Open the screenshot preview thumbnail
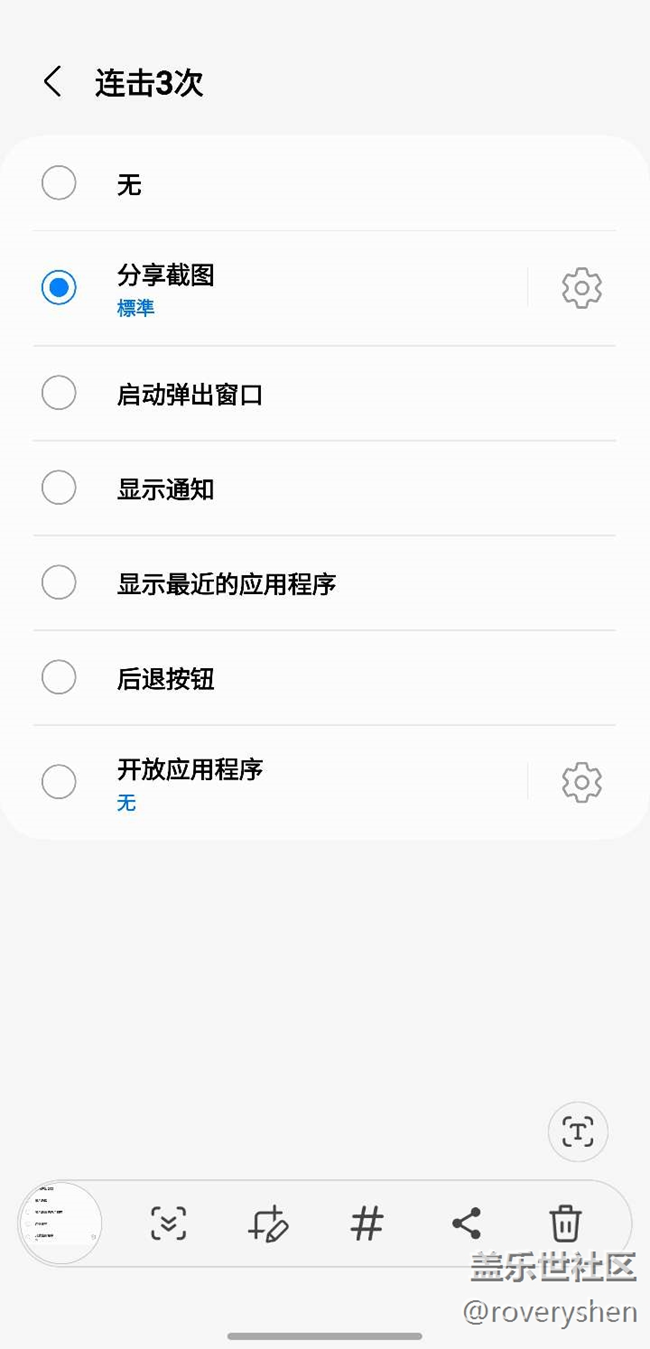Image resolution: width=650 pixels, height=1349 pixels. [x=61, y=1223]
